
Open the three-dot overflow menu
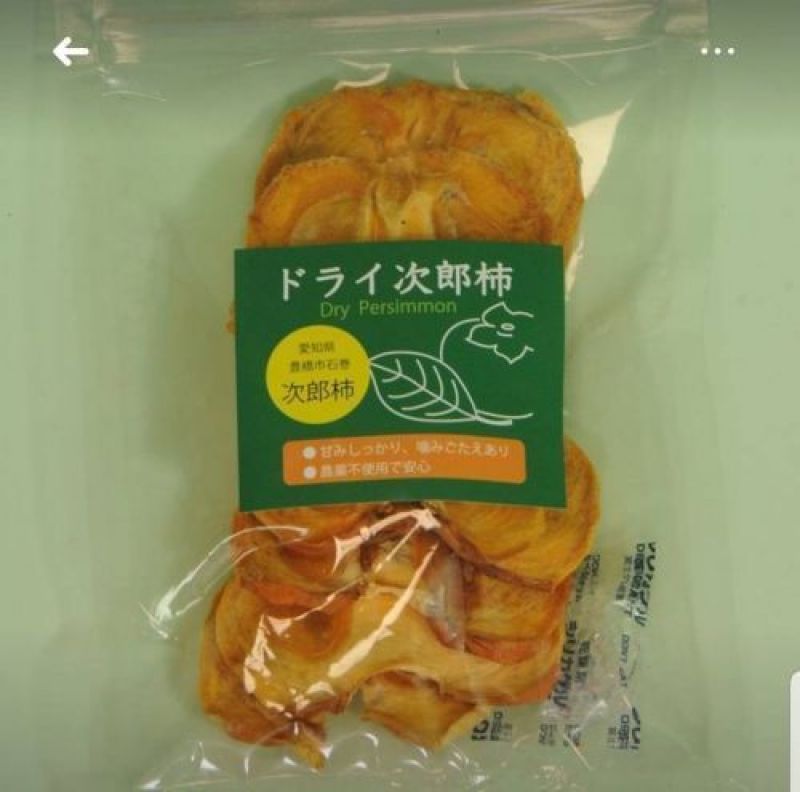(x=717, y=51)
